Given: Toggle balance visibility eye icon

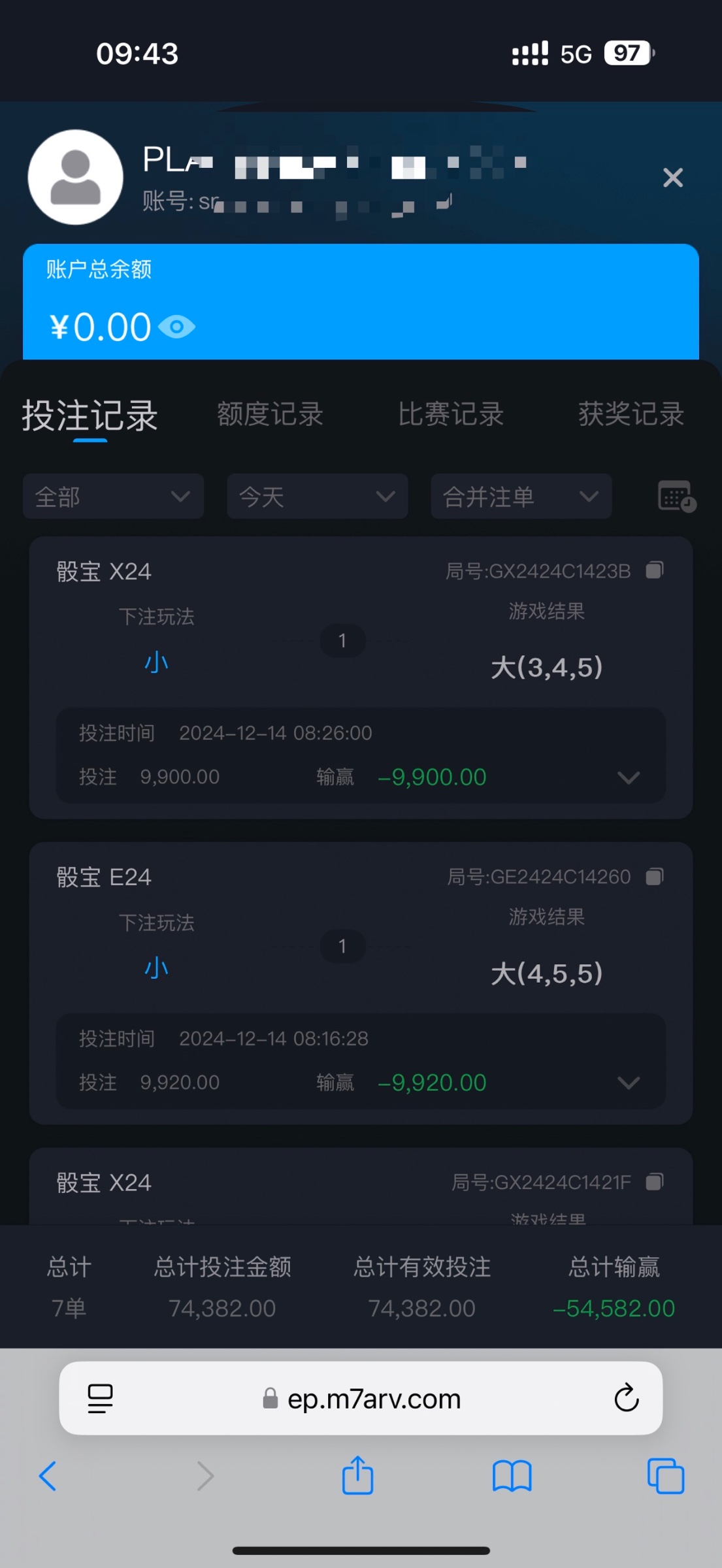Looking at the screenshot, I should pos(176,327).
